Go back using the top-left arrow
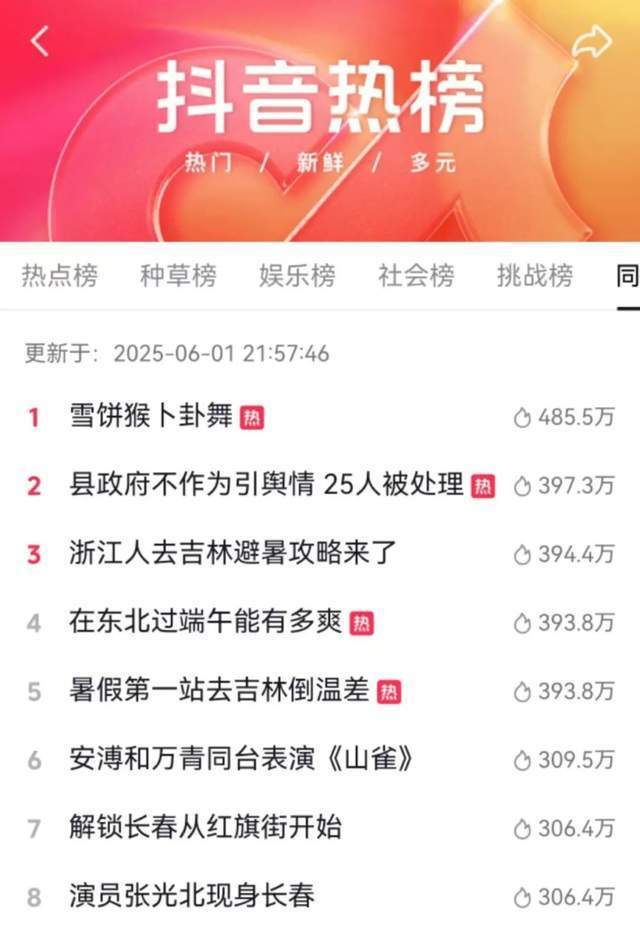This screenshot has width=640, height=925. (x=40, y=41)
